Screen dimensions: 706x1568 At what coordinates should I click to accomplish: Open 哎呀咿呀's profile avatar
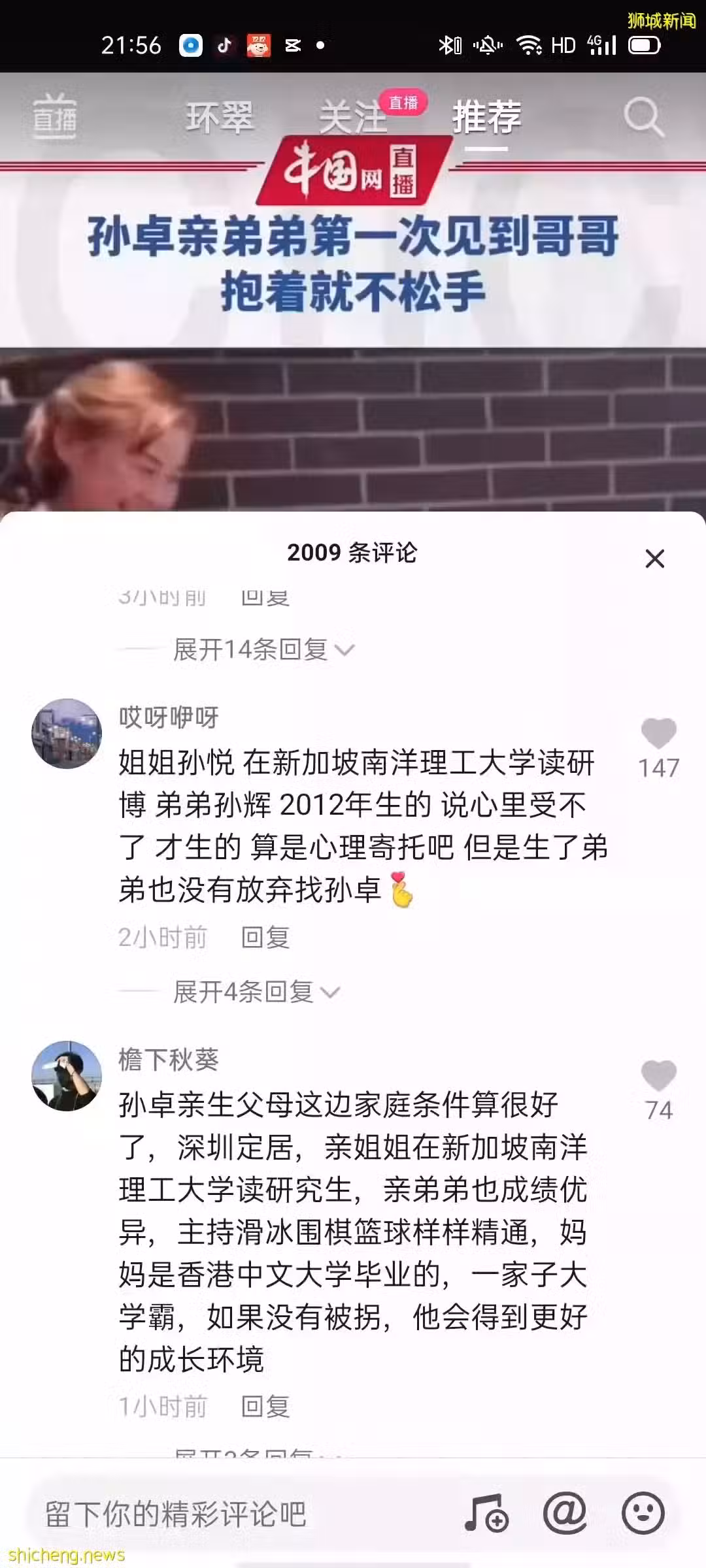pos(67,734)
